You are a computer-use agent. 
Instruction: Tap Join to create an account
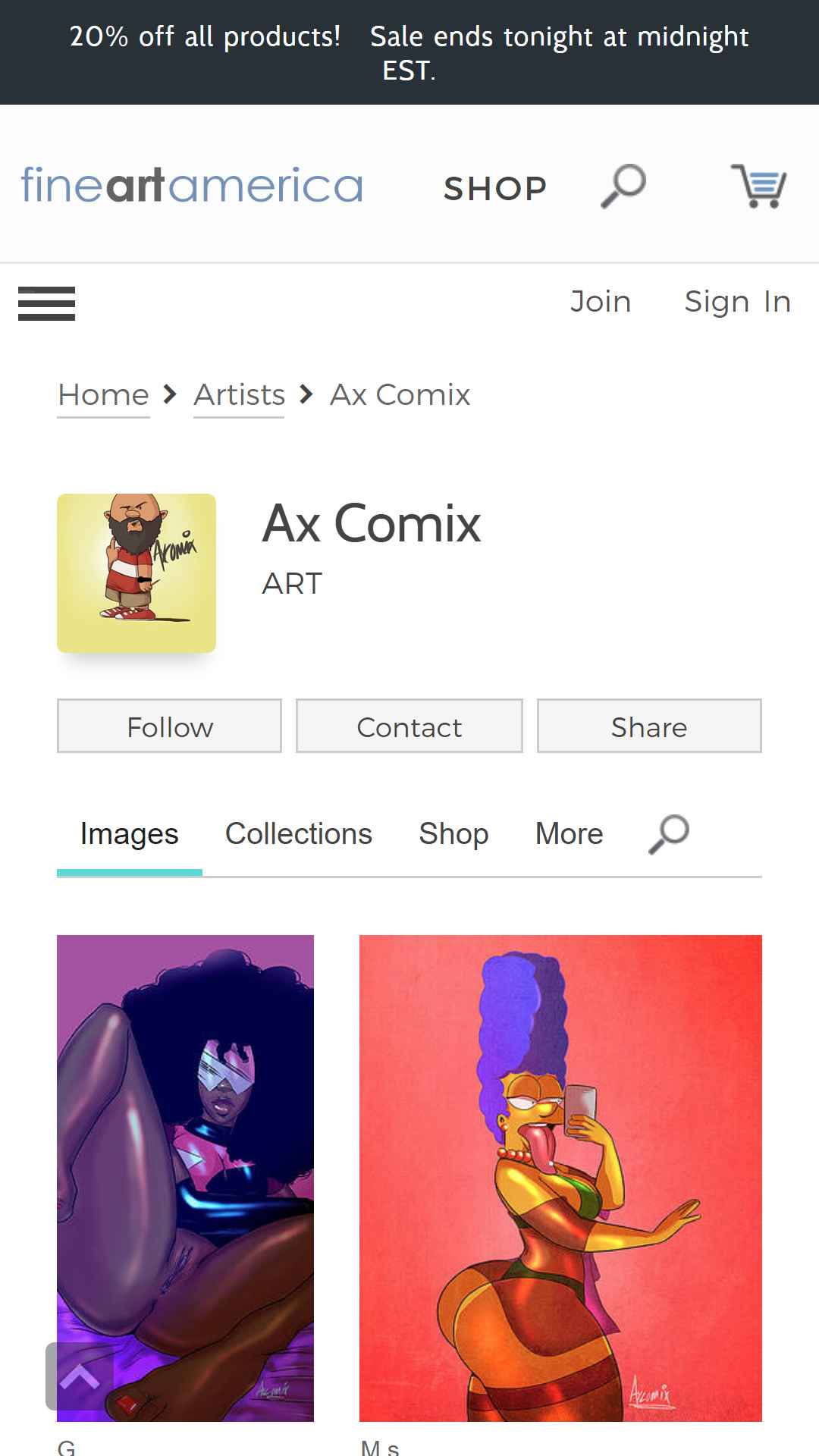tap(601, 302)
